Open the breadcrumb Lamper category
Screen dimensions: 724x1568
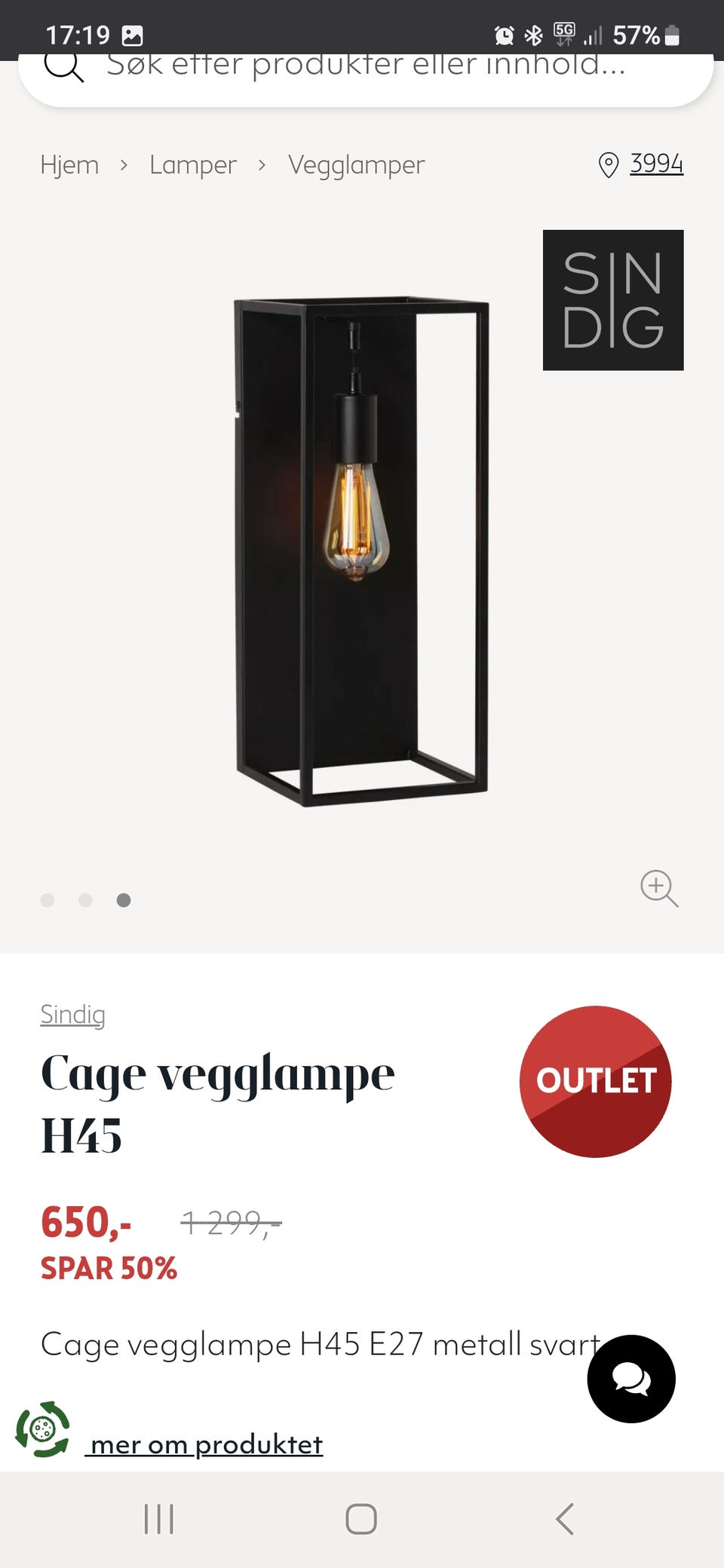(193, 164)
